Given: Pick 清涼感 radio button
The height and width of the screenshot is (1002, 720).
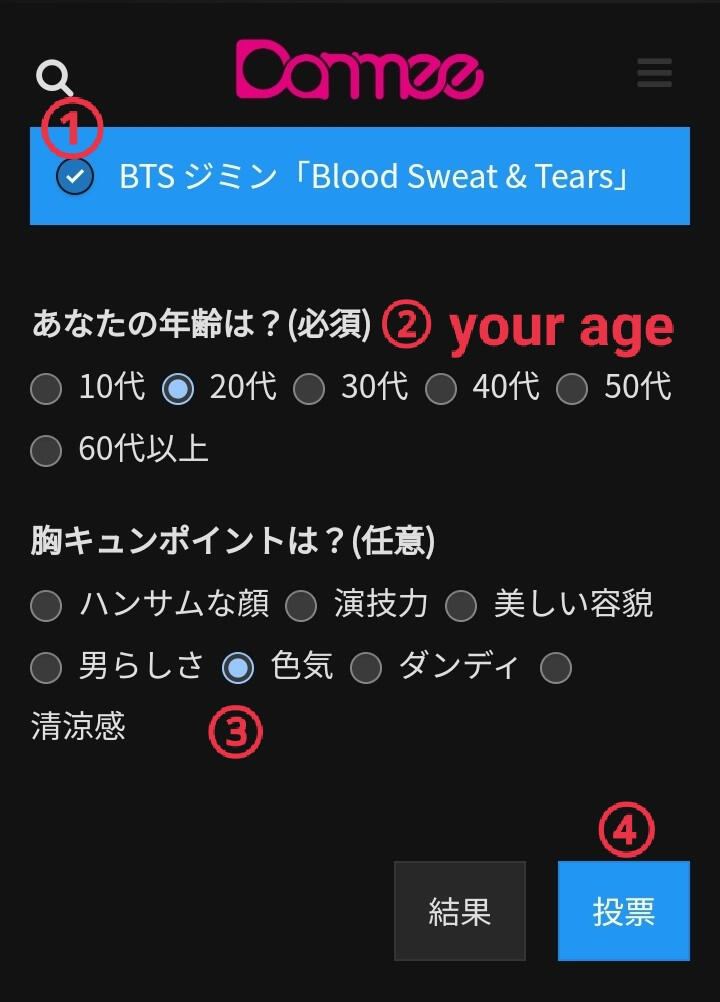Looking at the screenshot, I should pos(556,667).
